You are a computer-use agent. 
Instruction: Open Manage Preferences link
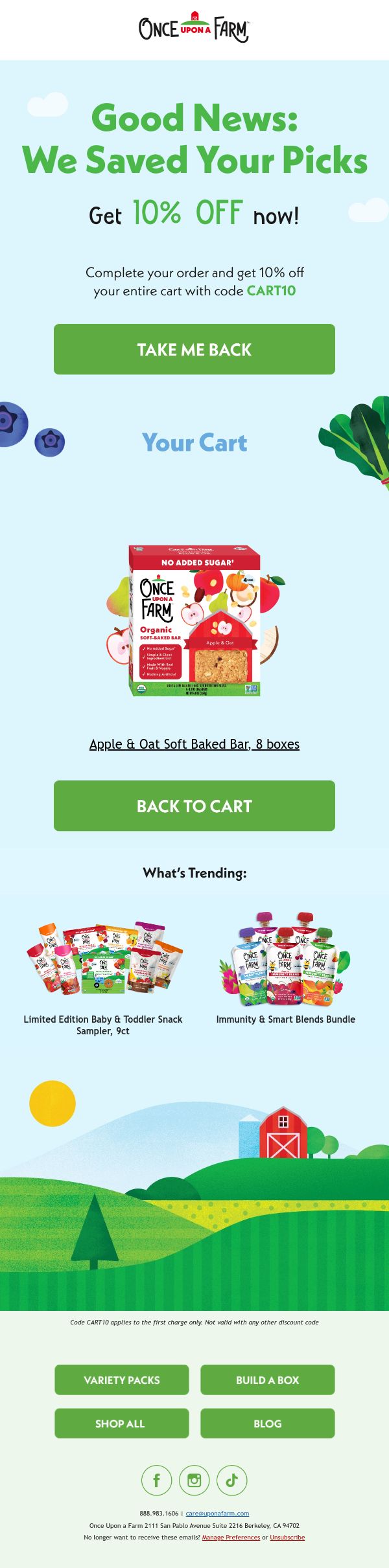[231, 1538]
